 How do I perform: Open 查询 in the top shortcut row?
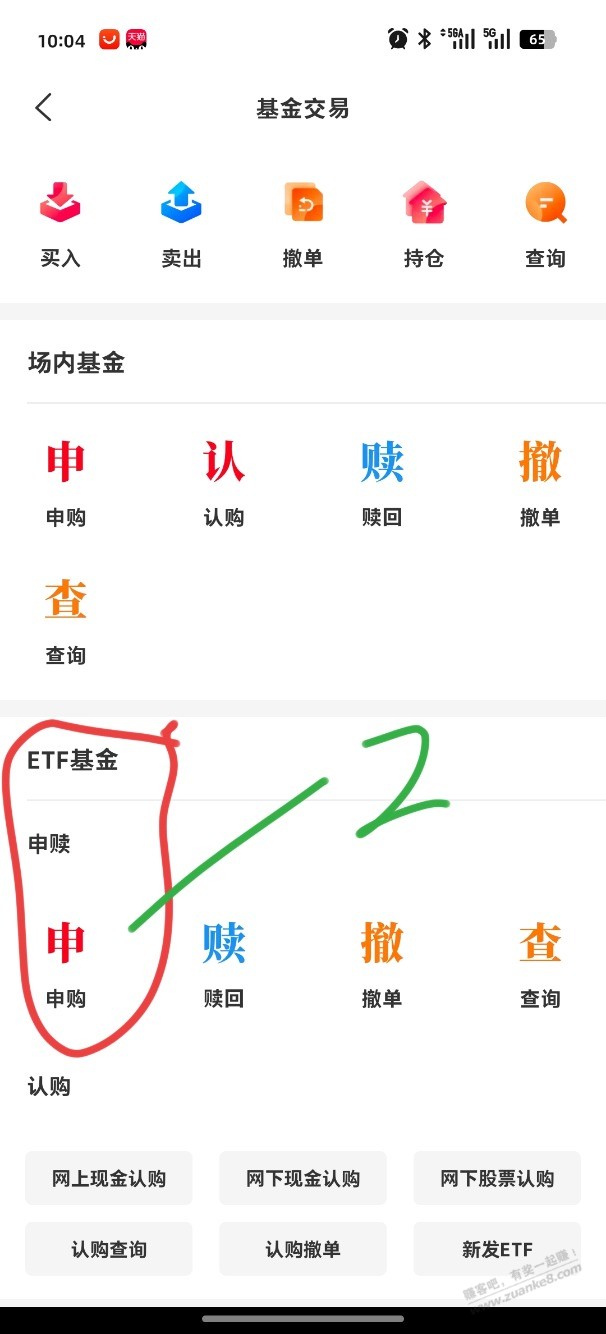click(545, 224)
